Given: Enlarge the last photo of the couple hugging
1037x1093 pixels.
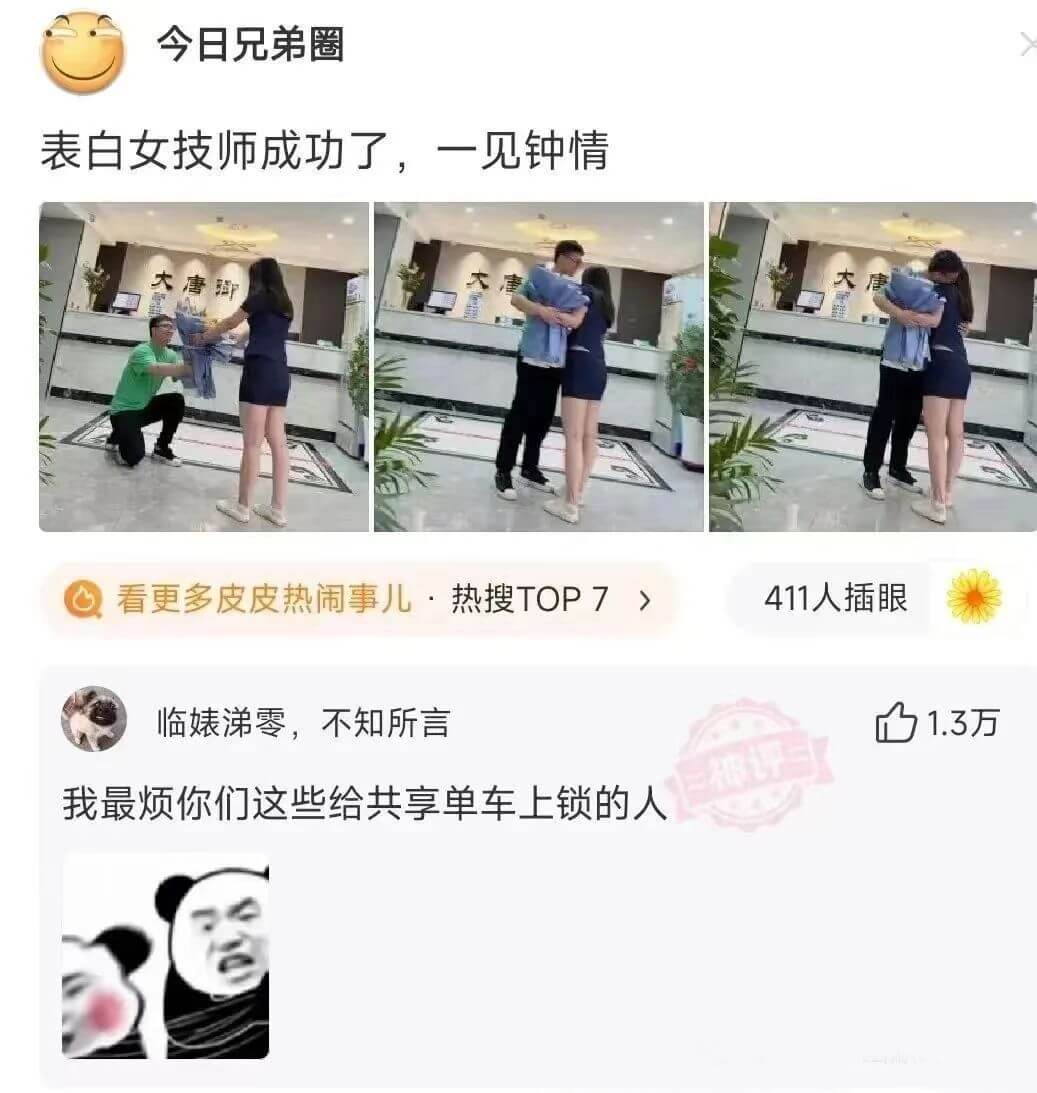Looking at the screenshot, I should coord(872,366).
